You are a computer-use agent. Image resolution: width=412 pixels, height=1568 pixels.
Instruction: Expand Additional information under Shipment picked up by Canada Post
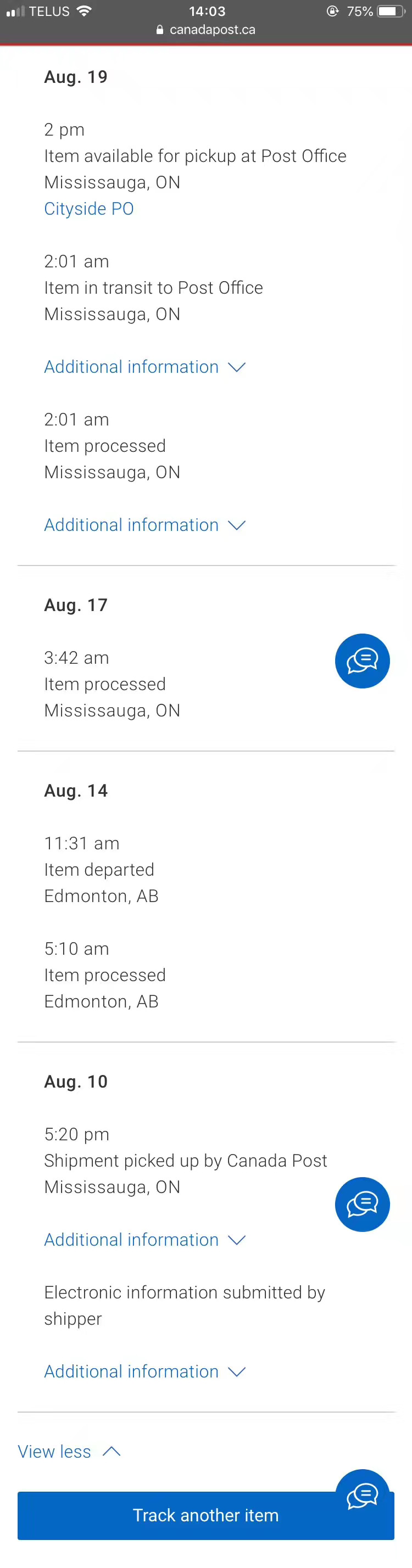pyautogui.click(x=144, y=1240)
